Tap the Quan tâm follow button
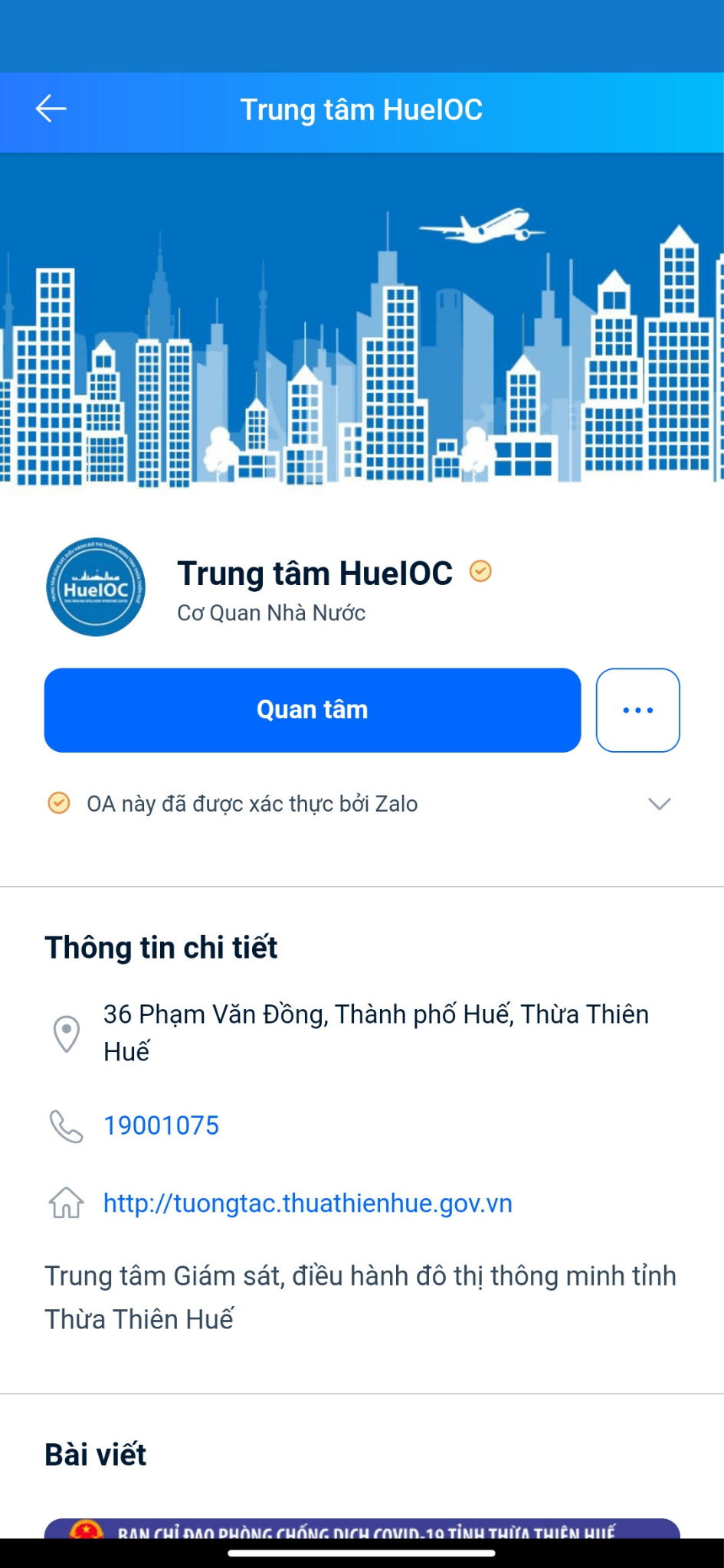 pyautogui.click(x=312, y=710)
